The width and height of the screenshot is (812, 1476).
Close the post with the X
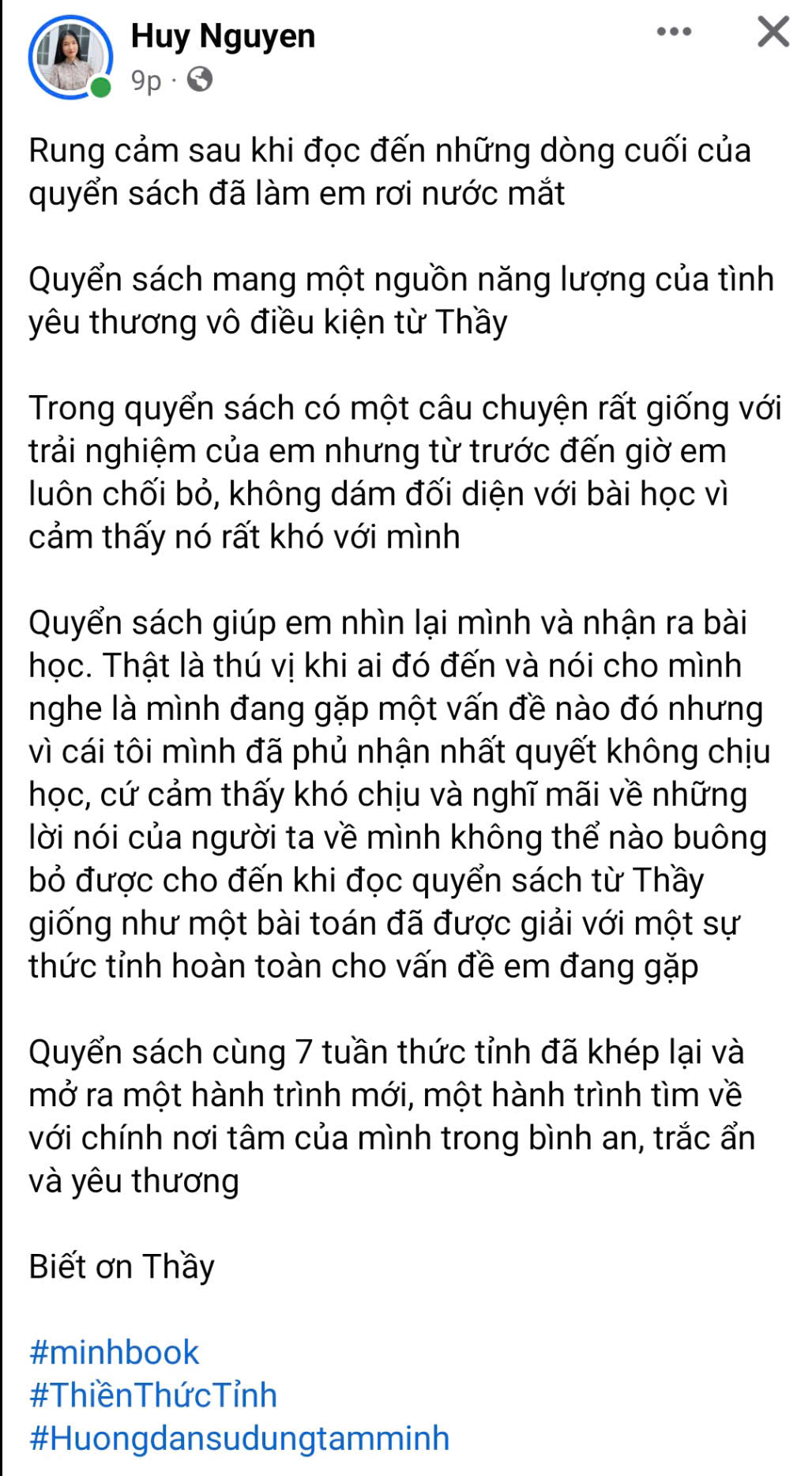(773, 32)
